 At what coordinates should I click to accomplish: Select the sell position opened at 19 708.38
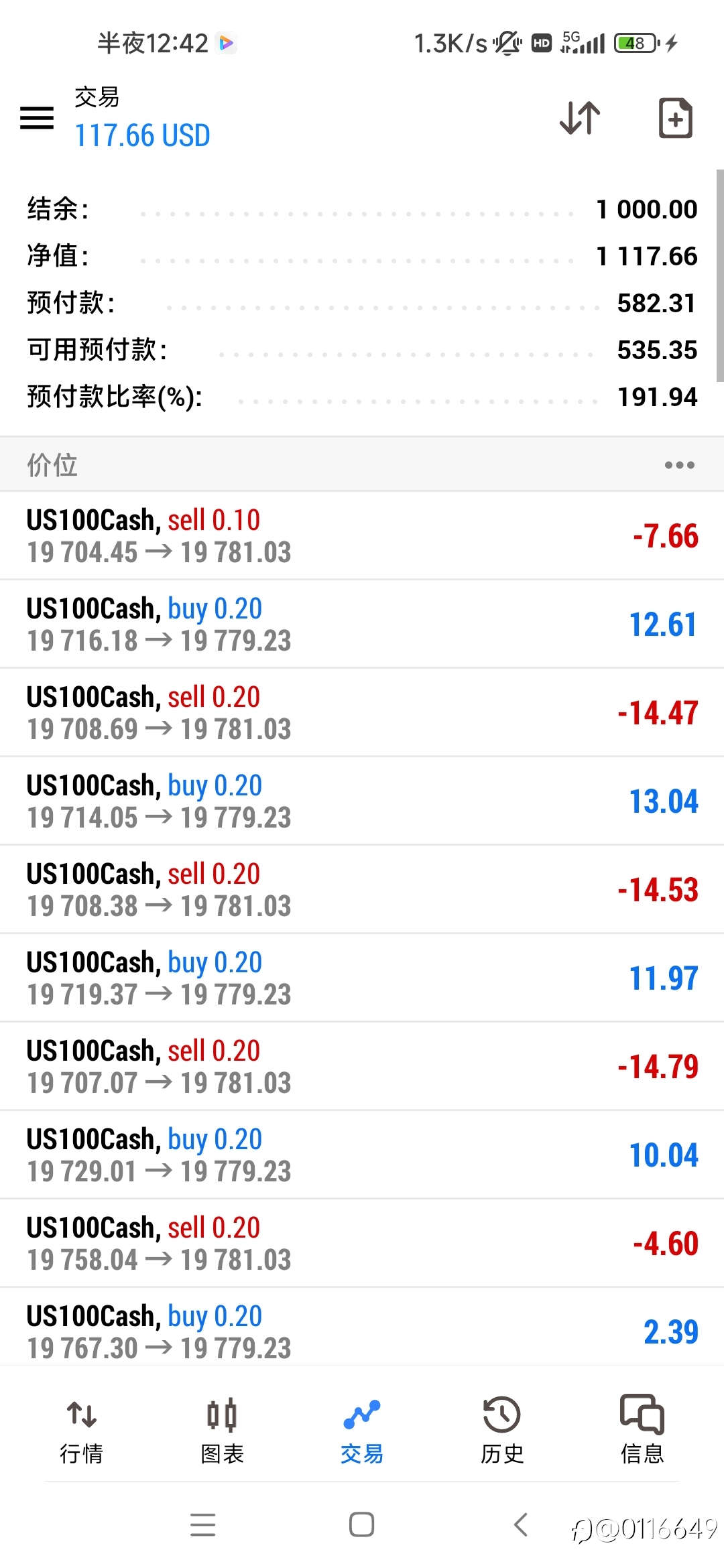click(362, 890)
